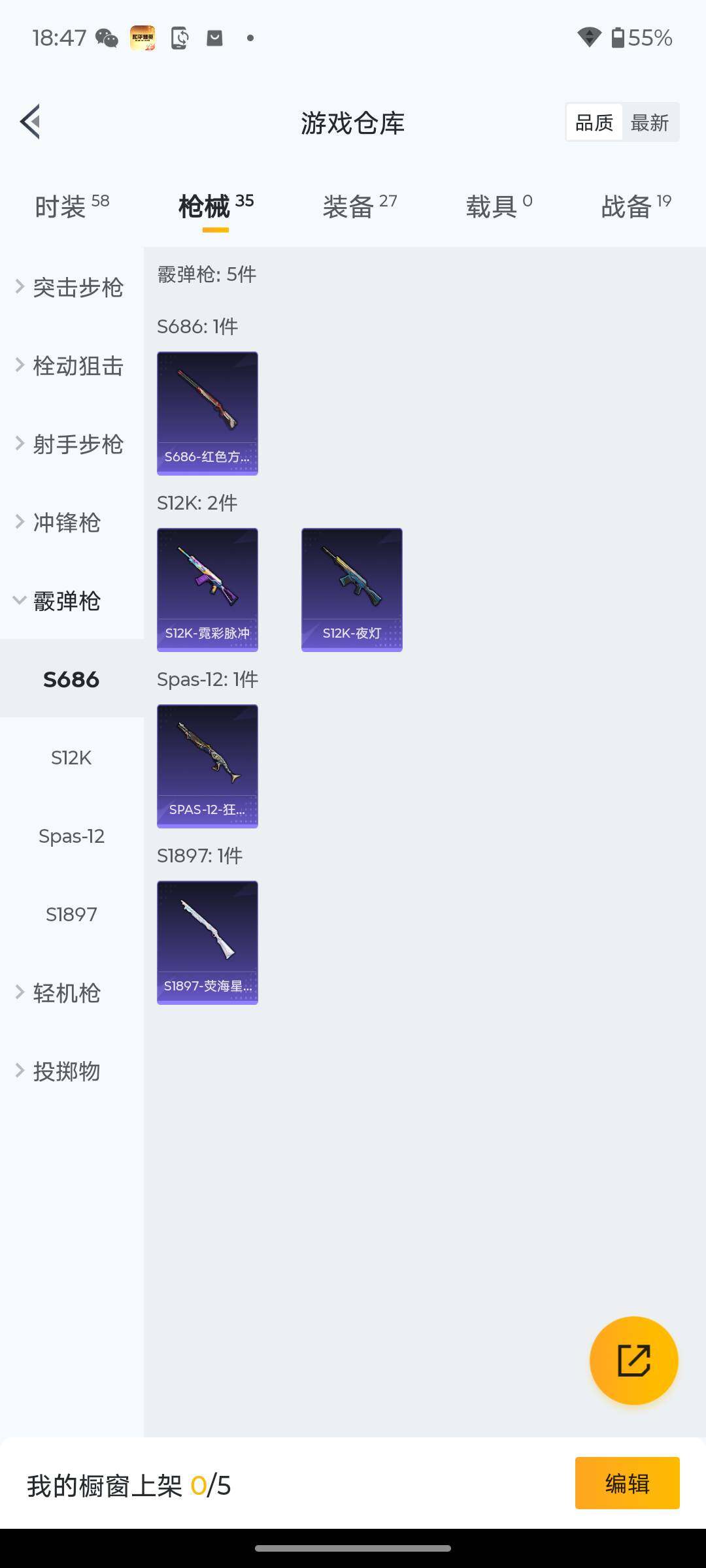Tap the 编辑 button

click(627, 1483)
